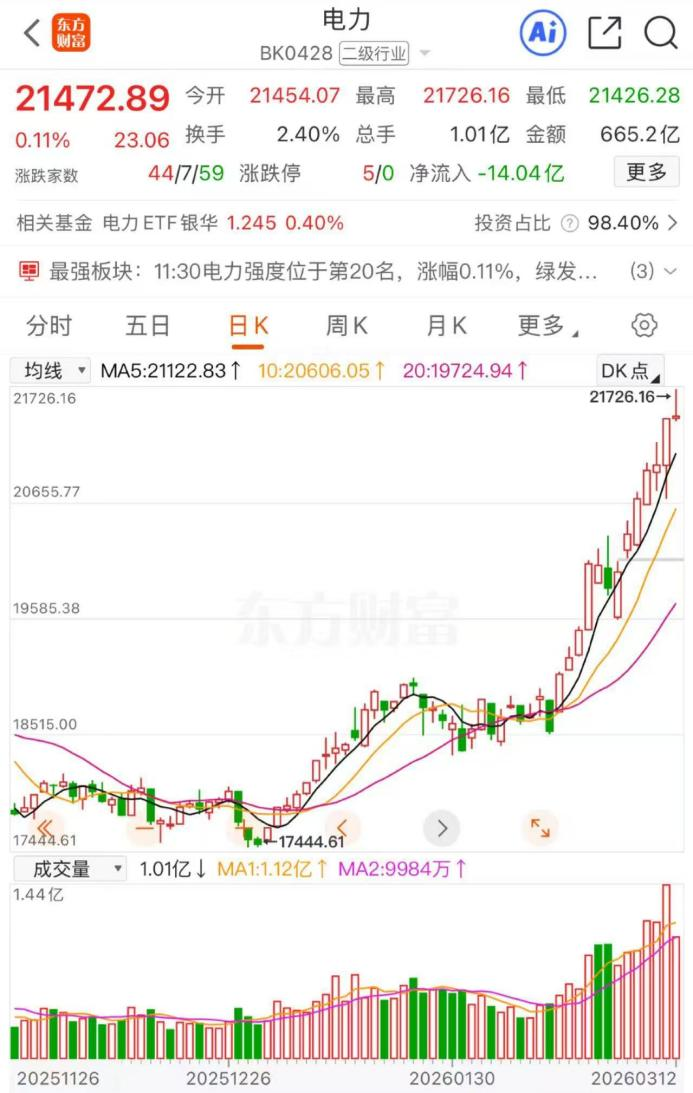Viewport: 693px width, 1093px height.
Task: Open chart settings gear
Action: (645, 325)
